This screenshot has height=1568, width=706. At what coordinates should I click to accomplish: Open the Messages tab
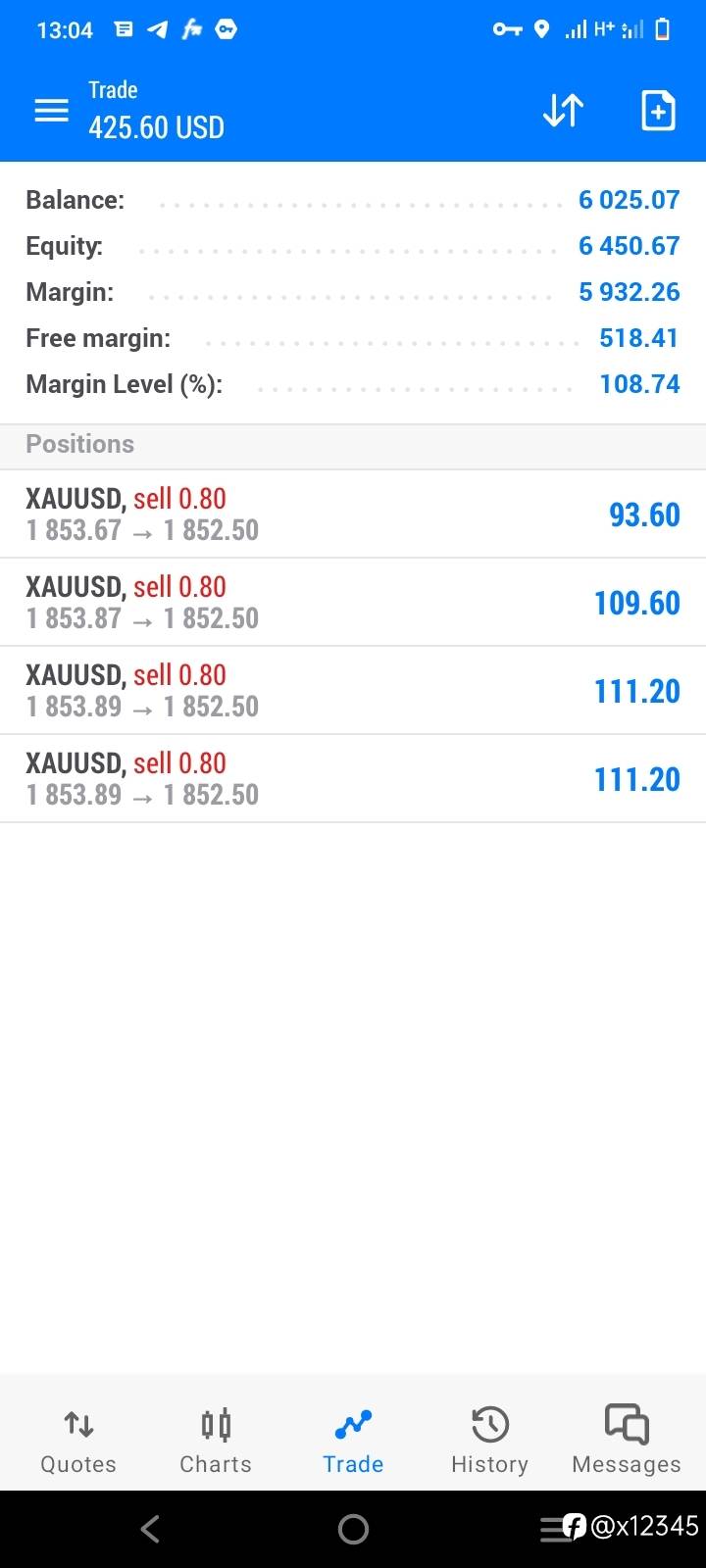coord(627,1441)
